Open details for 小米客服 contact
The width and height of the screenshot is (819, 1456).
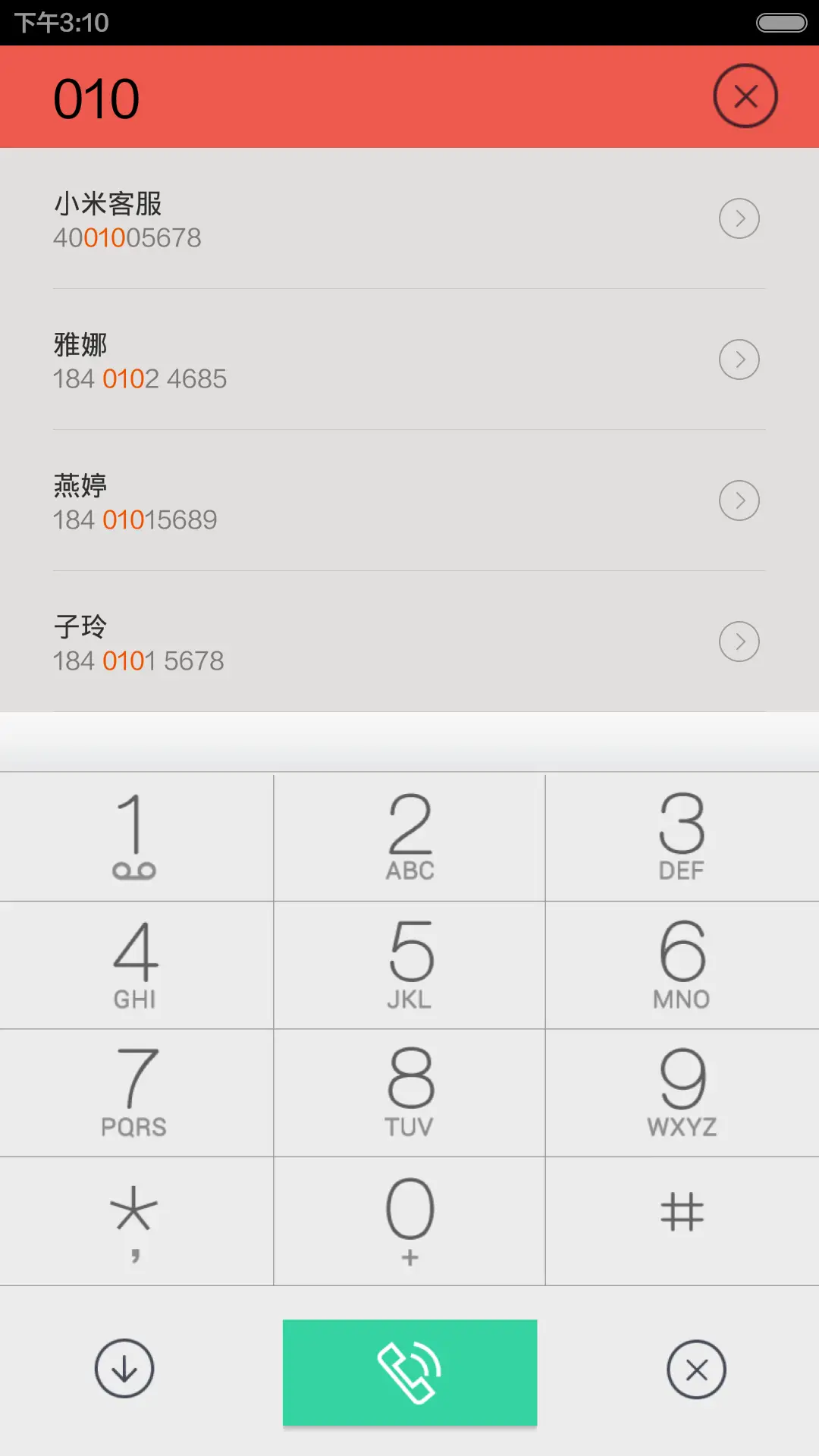739,218
